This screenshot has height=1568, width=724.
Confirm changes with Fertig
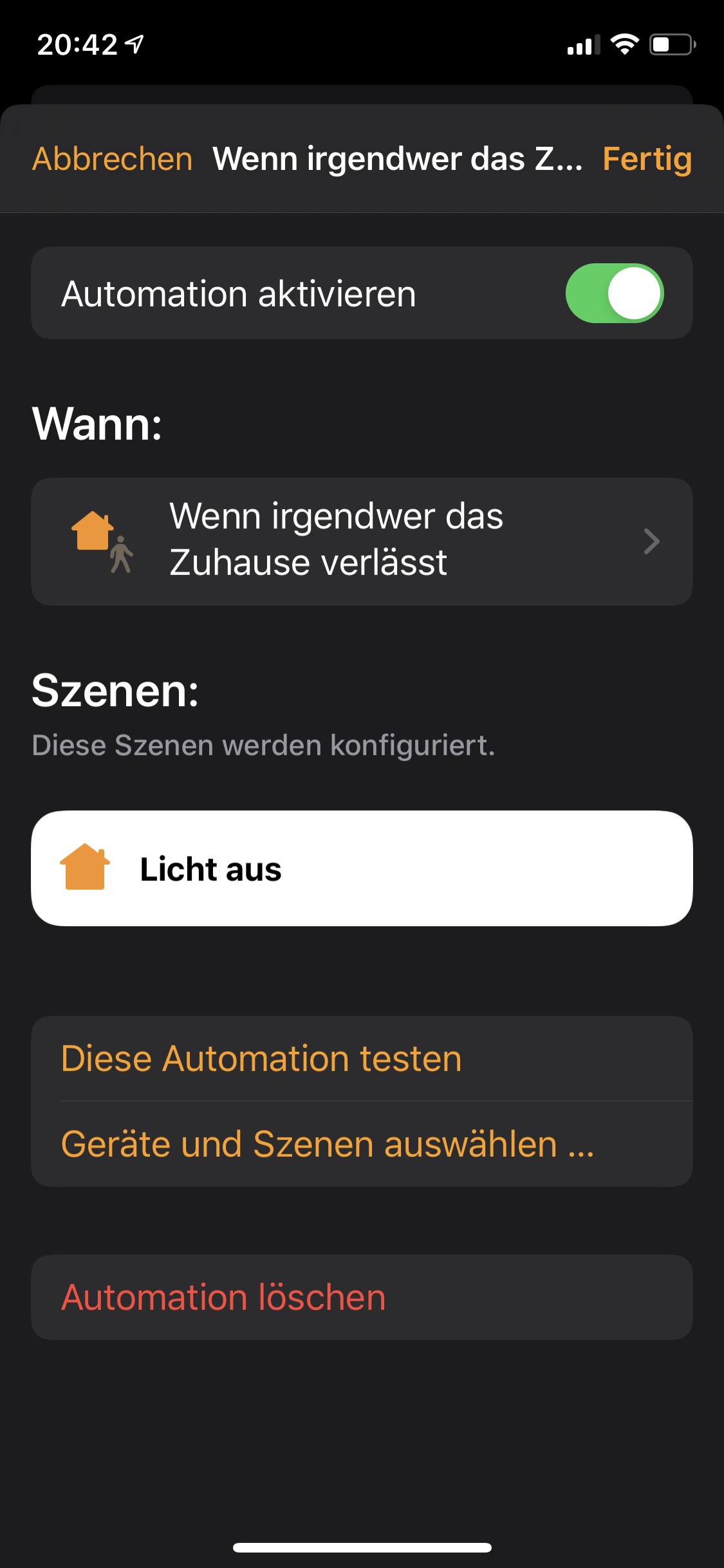pyautogui.click(x=646, y=159)
